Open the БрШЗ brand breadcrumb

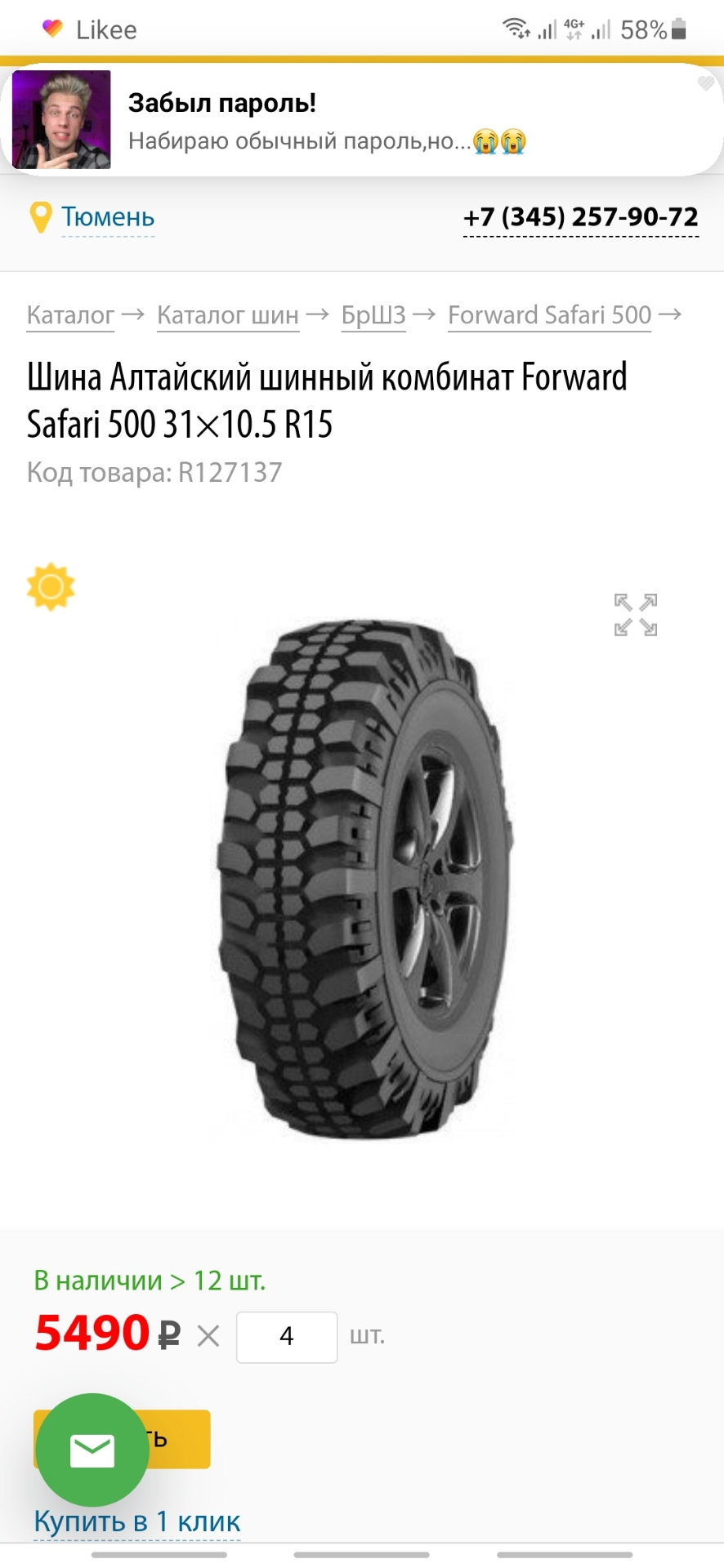(x=373, y=315)
